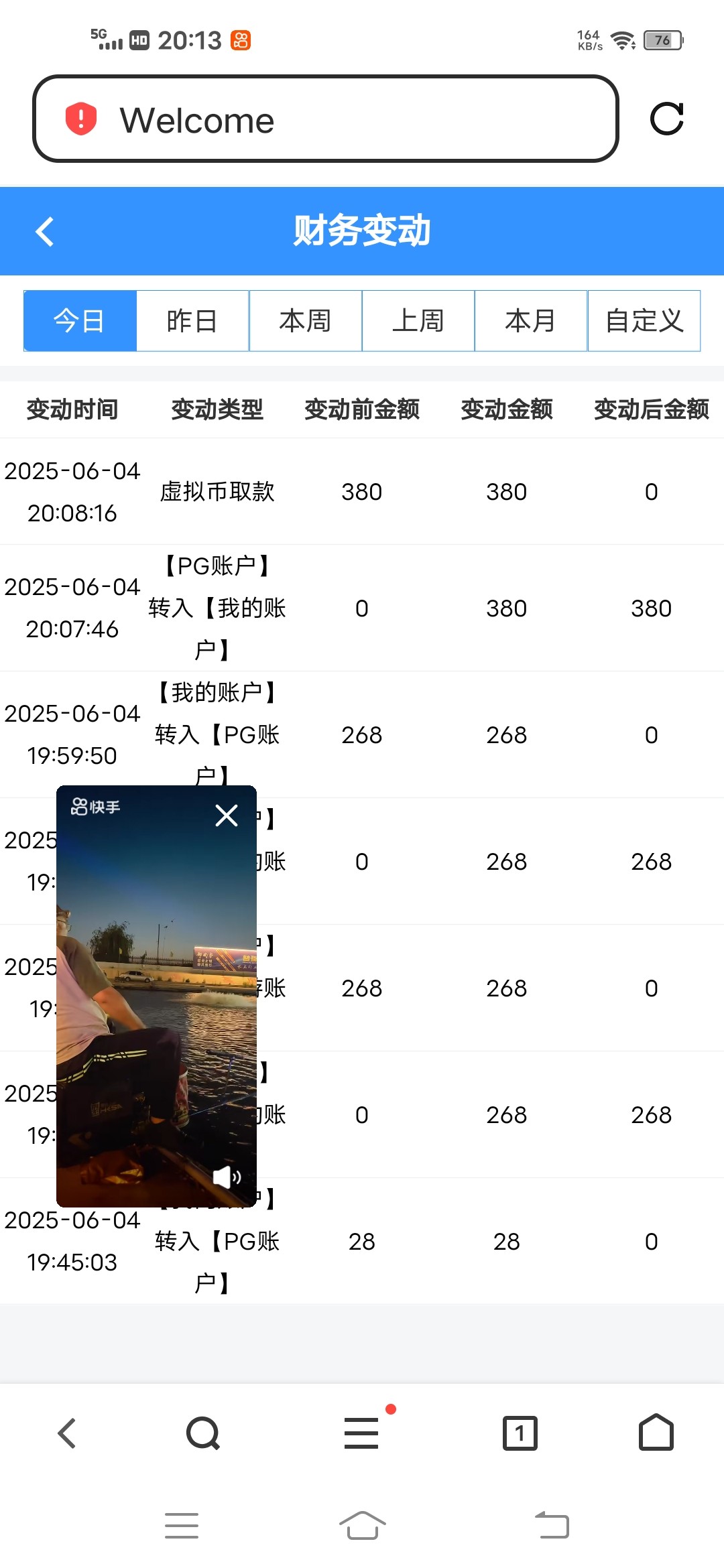Image resolution: width=724 pixels, height=1568 pixels.
Task: Switch to the 昨日 tab
Action: [x=192, y=321]
